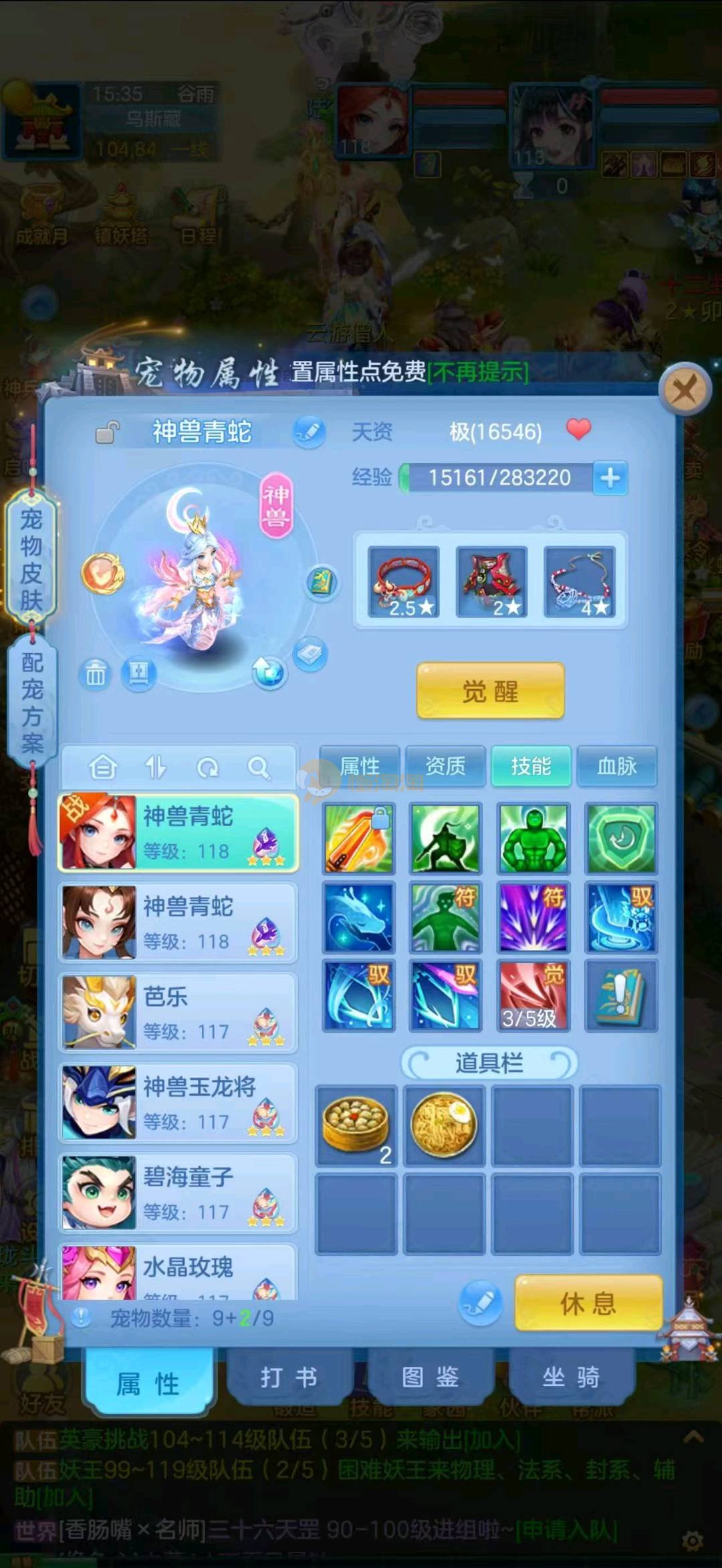Tap the 不再提示 link
The image size is (722, 1568).
[478, 372]
